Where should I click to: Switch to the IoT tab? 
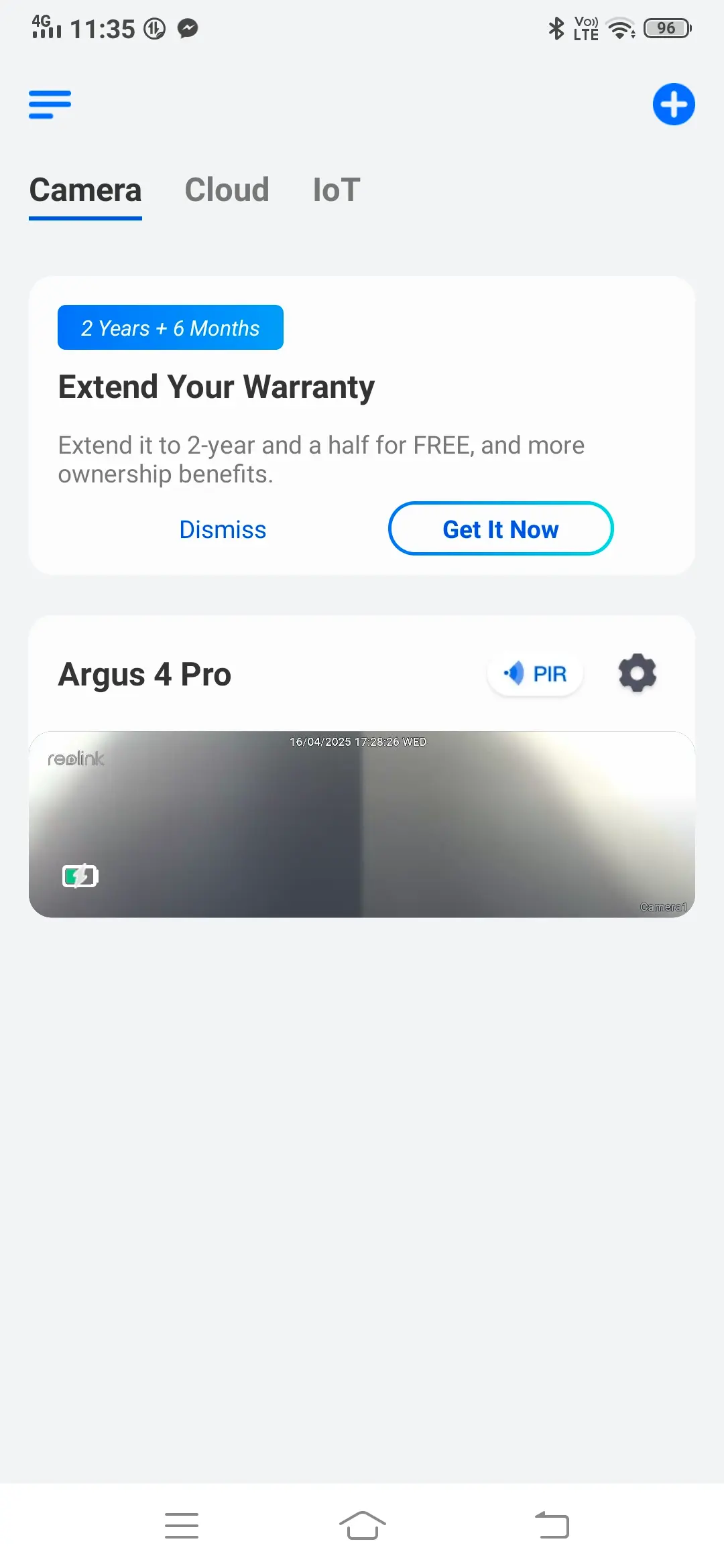coord(337,190)
